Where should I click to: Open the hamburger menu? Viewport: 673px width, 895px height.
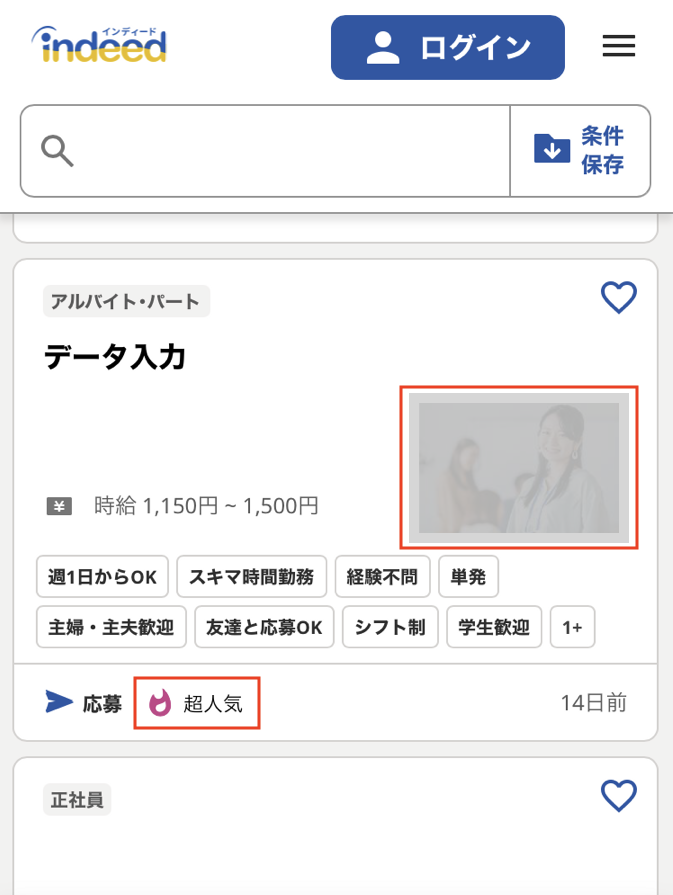pyautogui.click(x=619, y=46)
